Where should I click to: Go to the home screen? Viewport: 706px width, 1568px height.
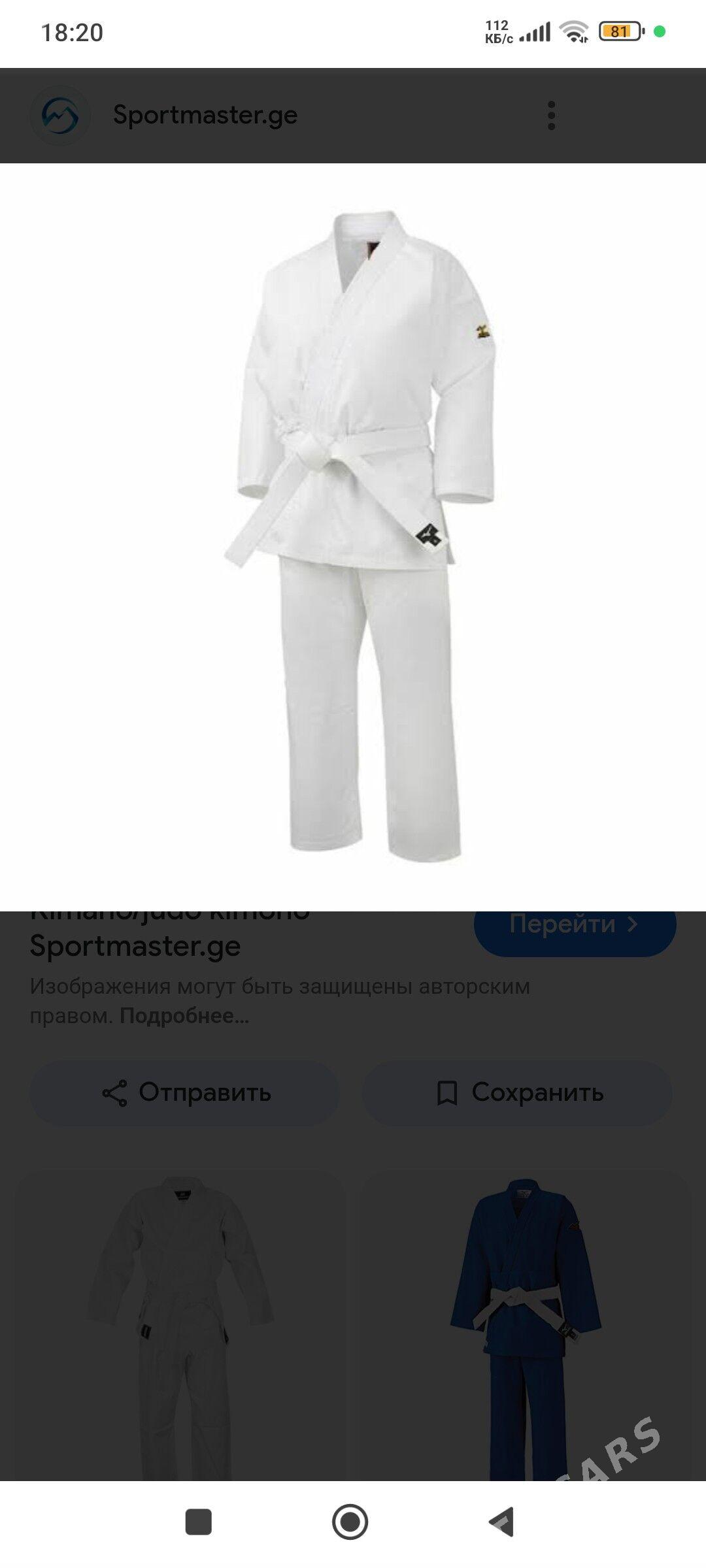pyautogui.click(x=350, y=1523)
